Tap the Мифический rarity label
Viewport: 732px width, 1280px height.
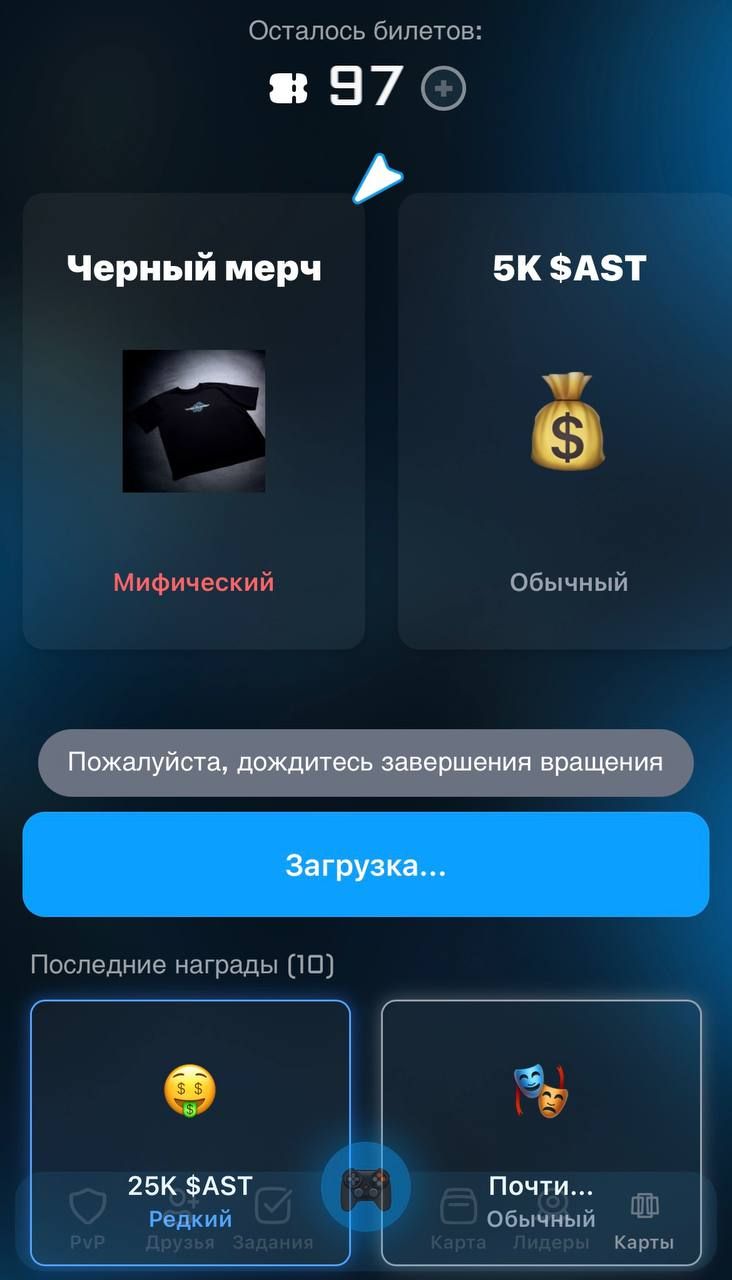point(193,584)
